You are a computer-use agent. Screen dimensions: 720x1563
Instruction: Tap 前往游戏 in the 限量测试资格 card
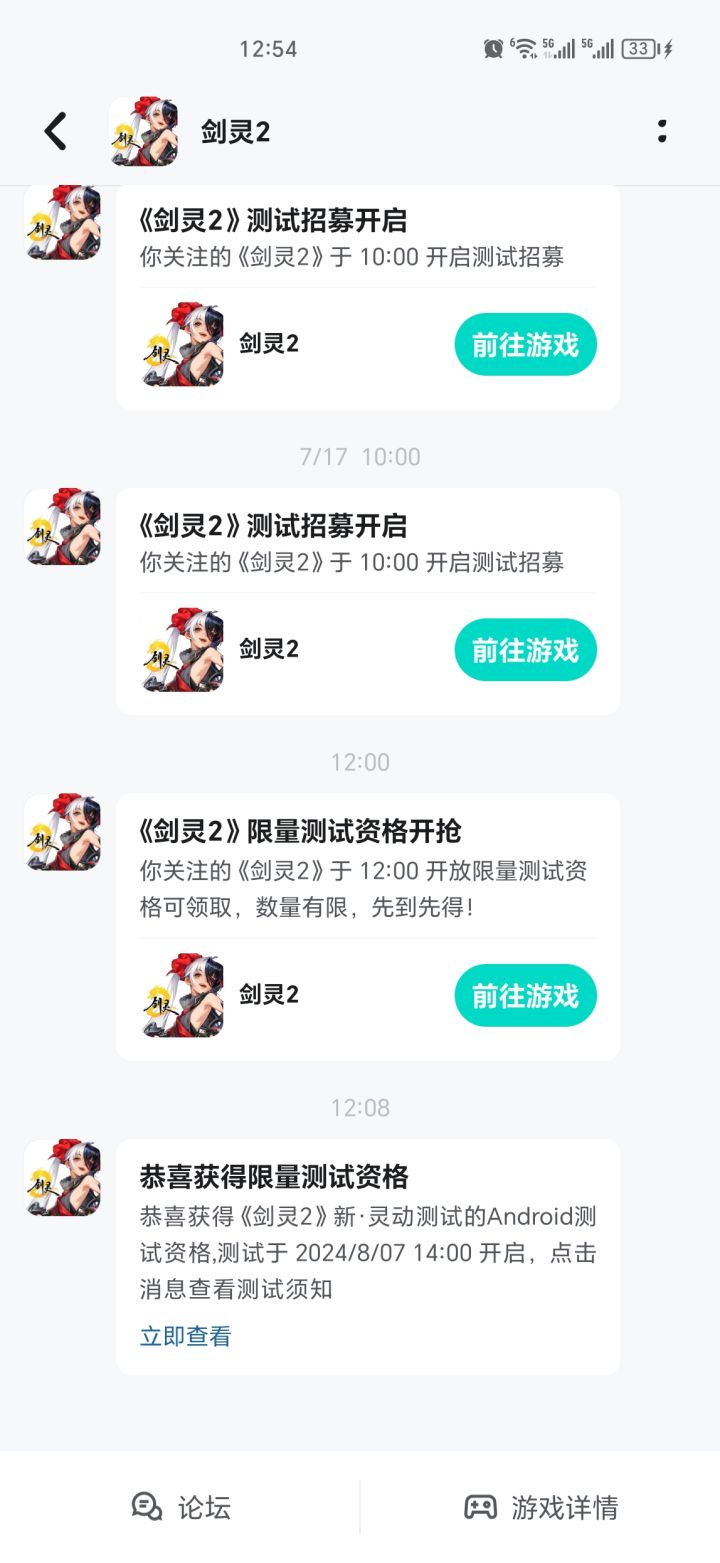click(x=525, y=995)
